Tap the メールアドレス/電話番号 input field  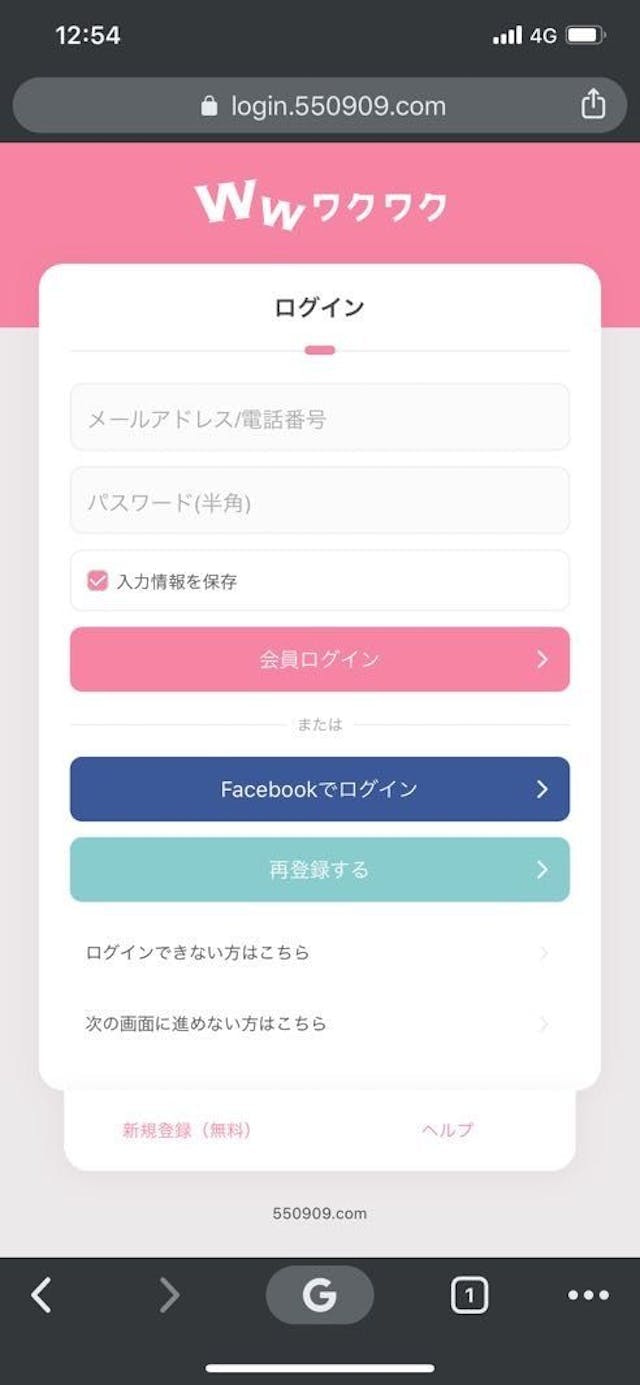(320, 418)
